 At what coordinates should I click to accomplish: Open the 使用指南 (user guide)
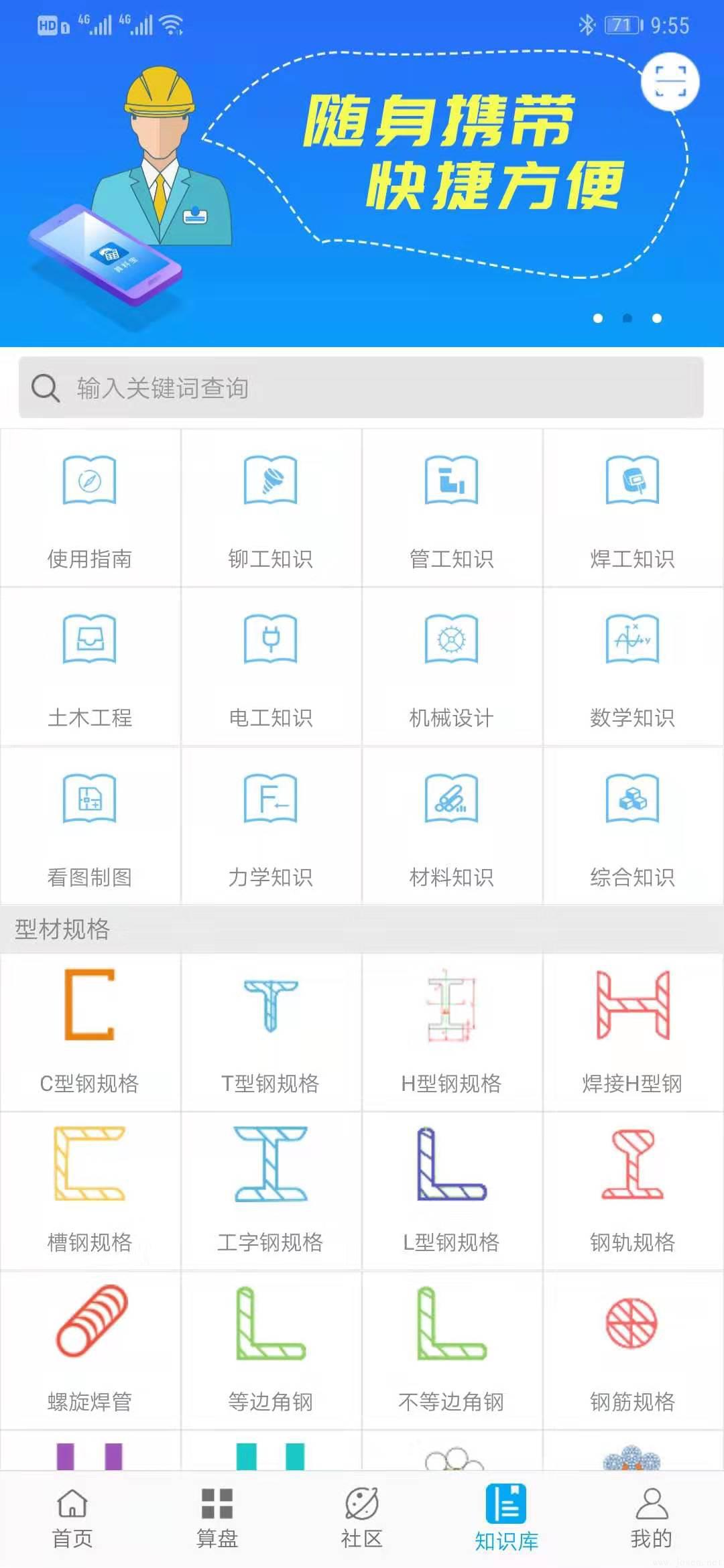90,509
